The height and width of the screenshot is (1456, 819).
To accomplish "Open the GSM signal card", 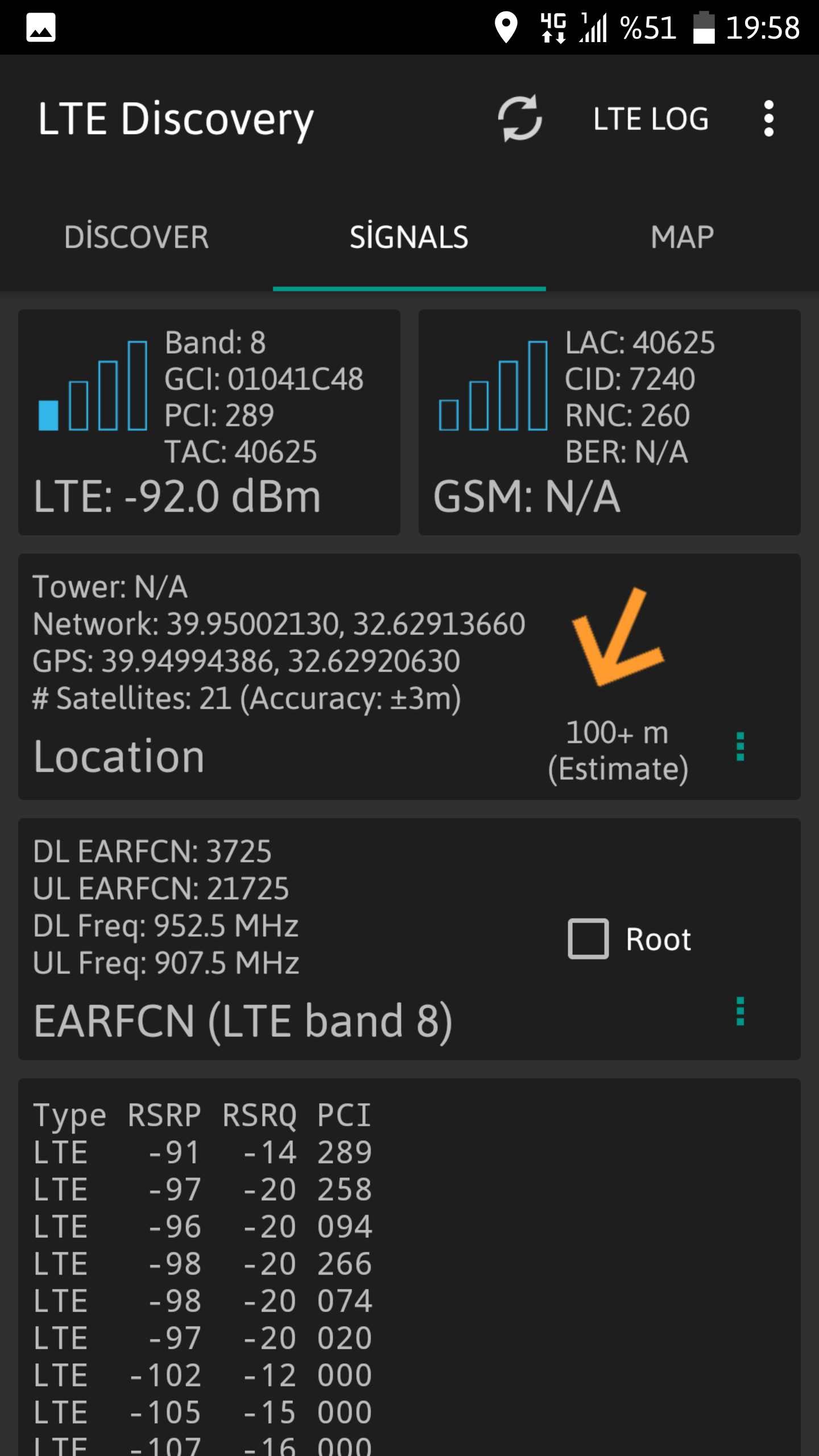I will click(x=610, y=422).
